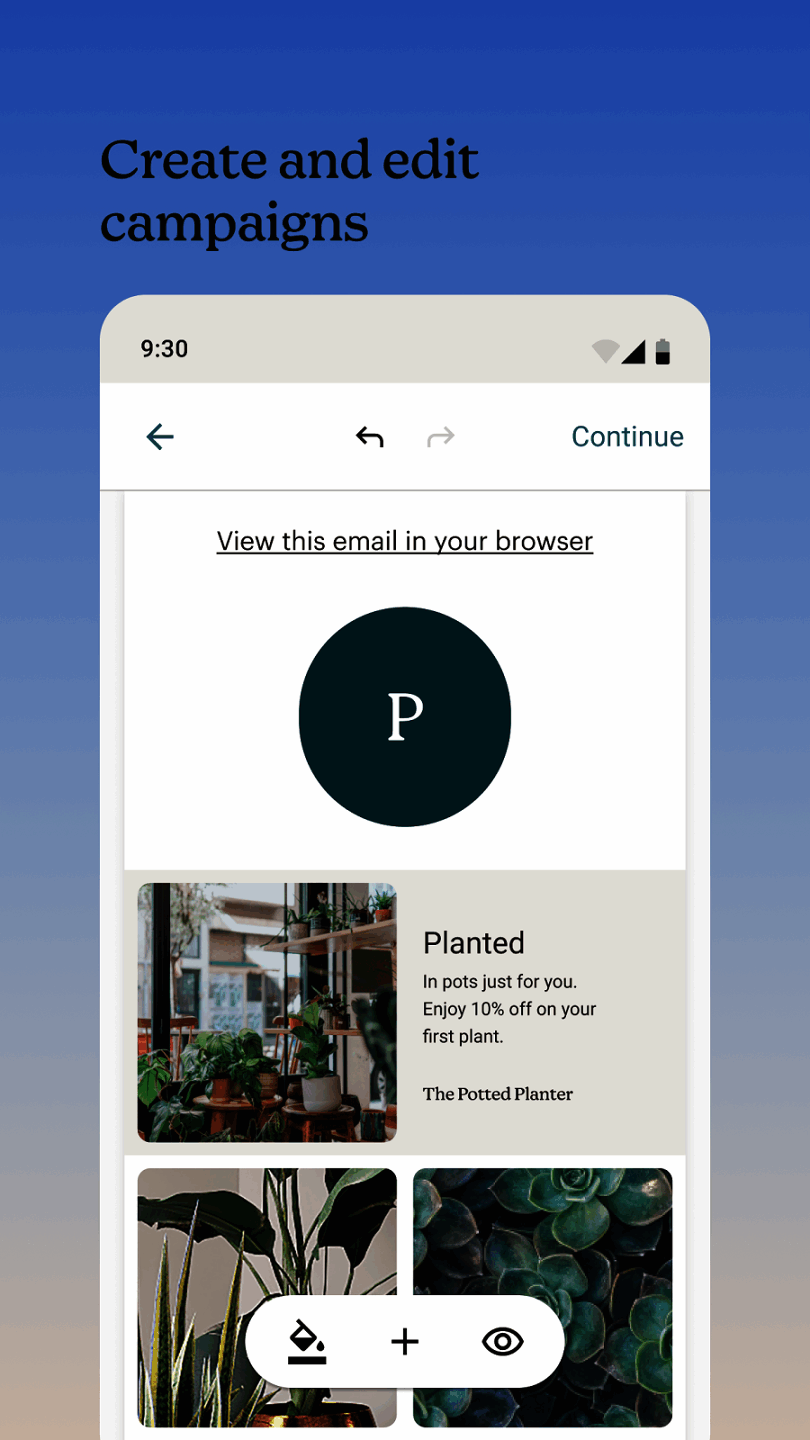Image resolution: width=810 pixels, height=1440 pixels.
Task: Click the Wi-Fi icon in the status bar
Action: pos(606,352)
